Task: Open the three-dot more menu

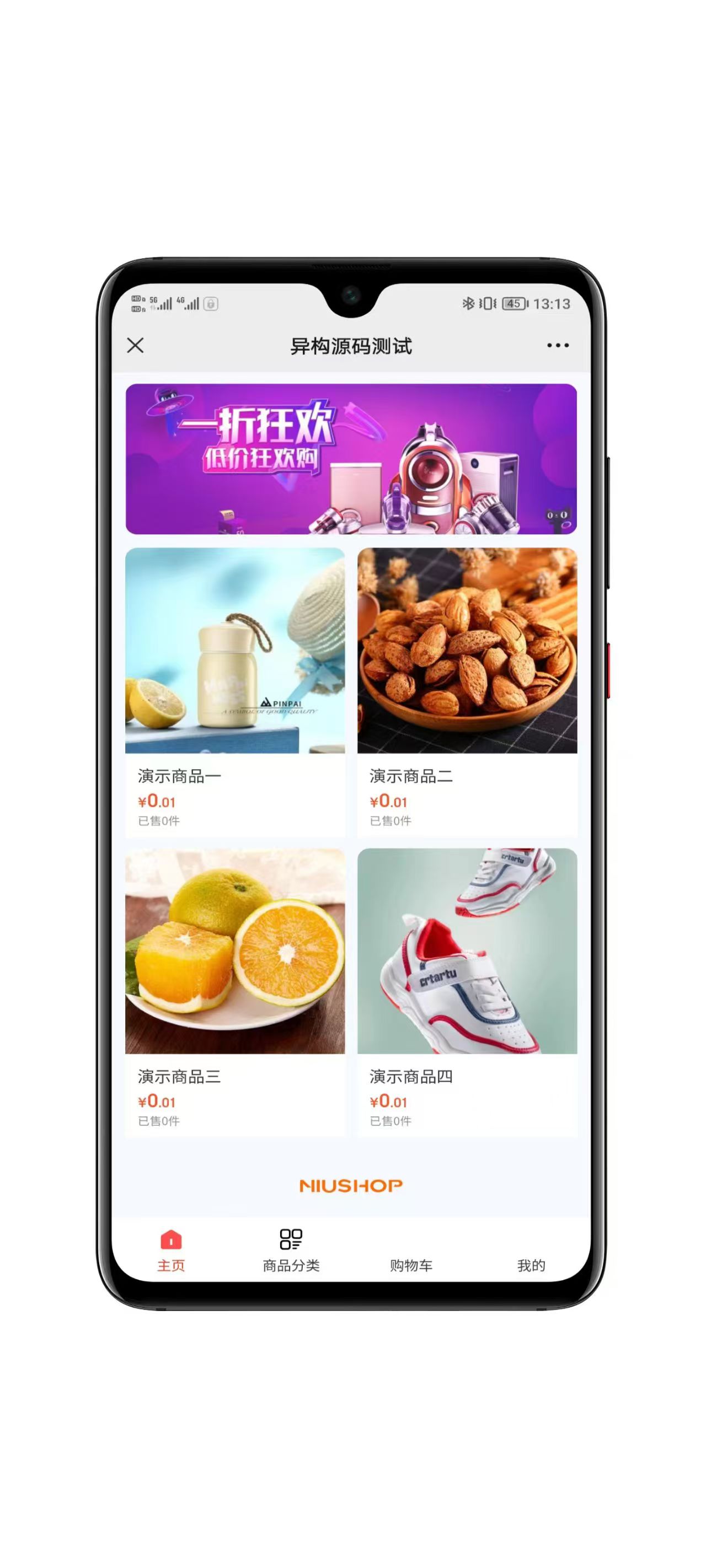Action: point(558,346)
